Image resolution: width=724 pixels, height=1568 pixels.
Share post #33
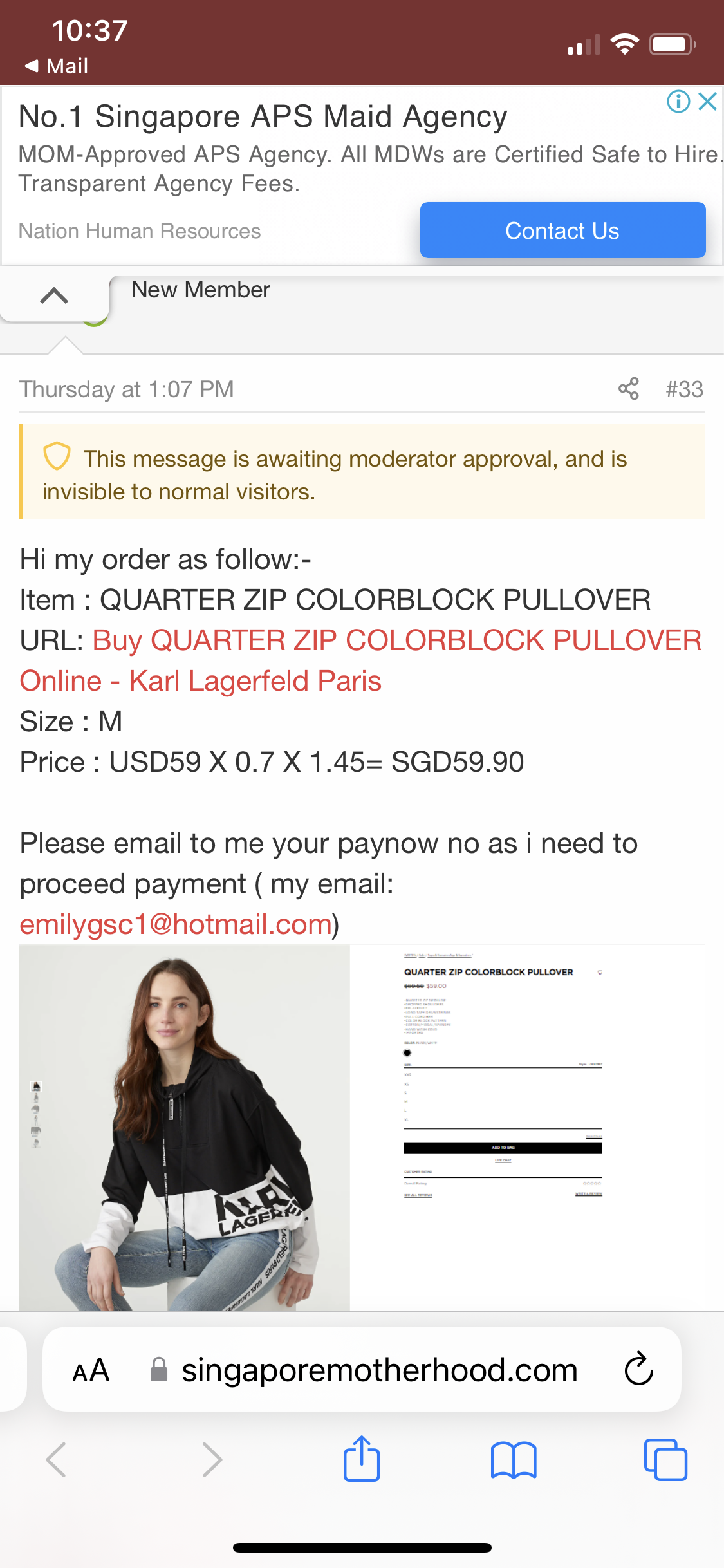[x=629, y=389]
